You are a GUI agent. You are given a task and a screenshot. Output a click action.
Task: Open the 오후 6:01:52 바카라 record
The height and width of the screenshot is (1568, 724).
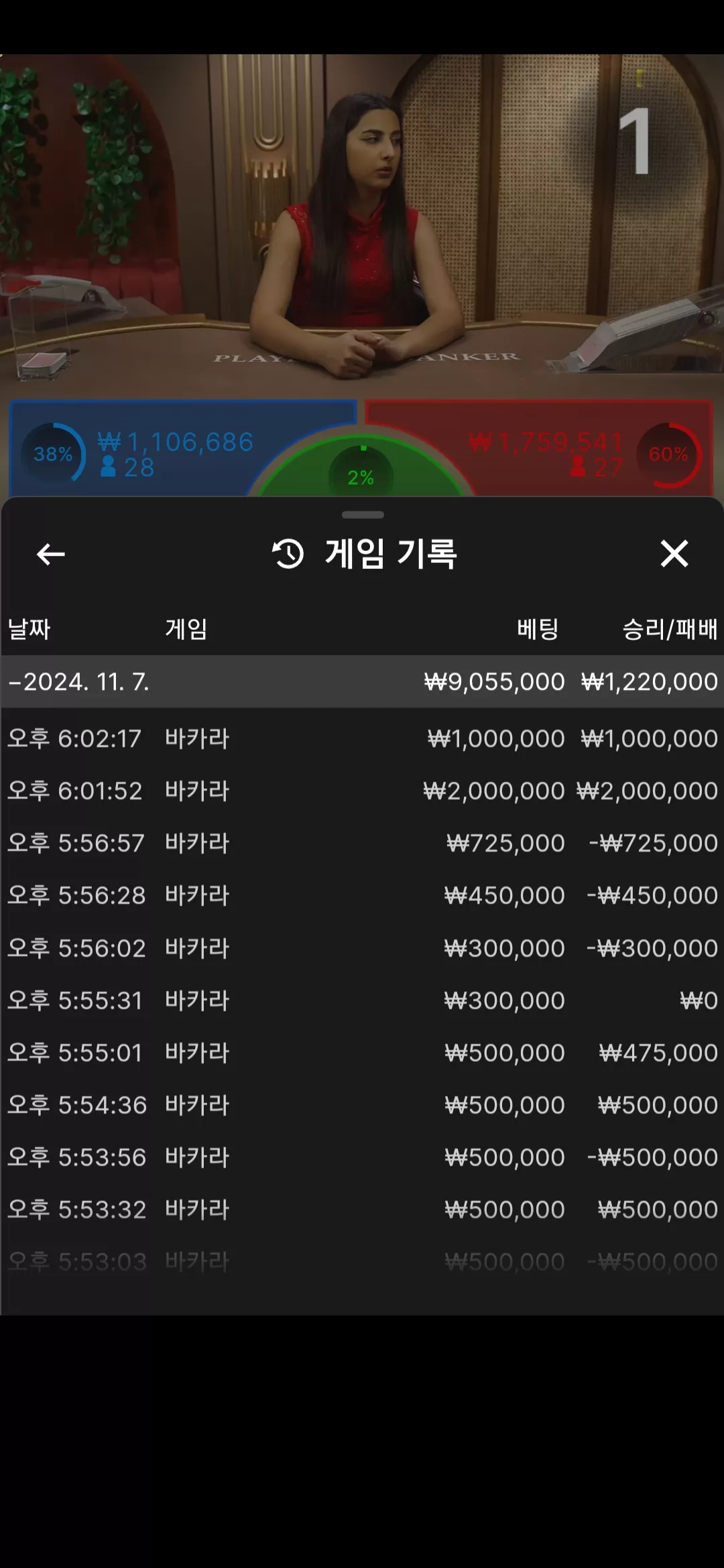coord(362,791)
